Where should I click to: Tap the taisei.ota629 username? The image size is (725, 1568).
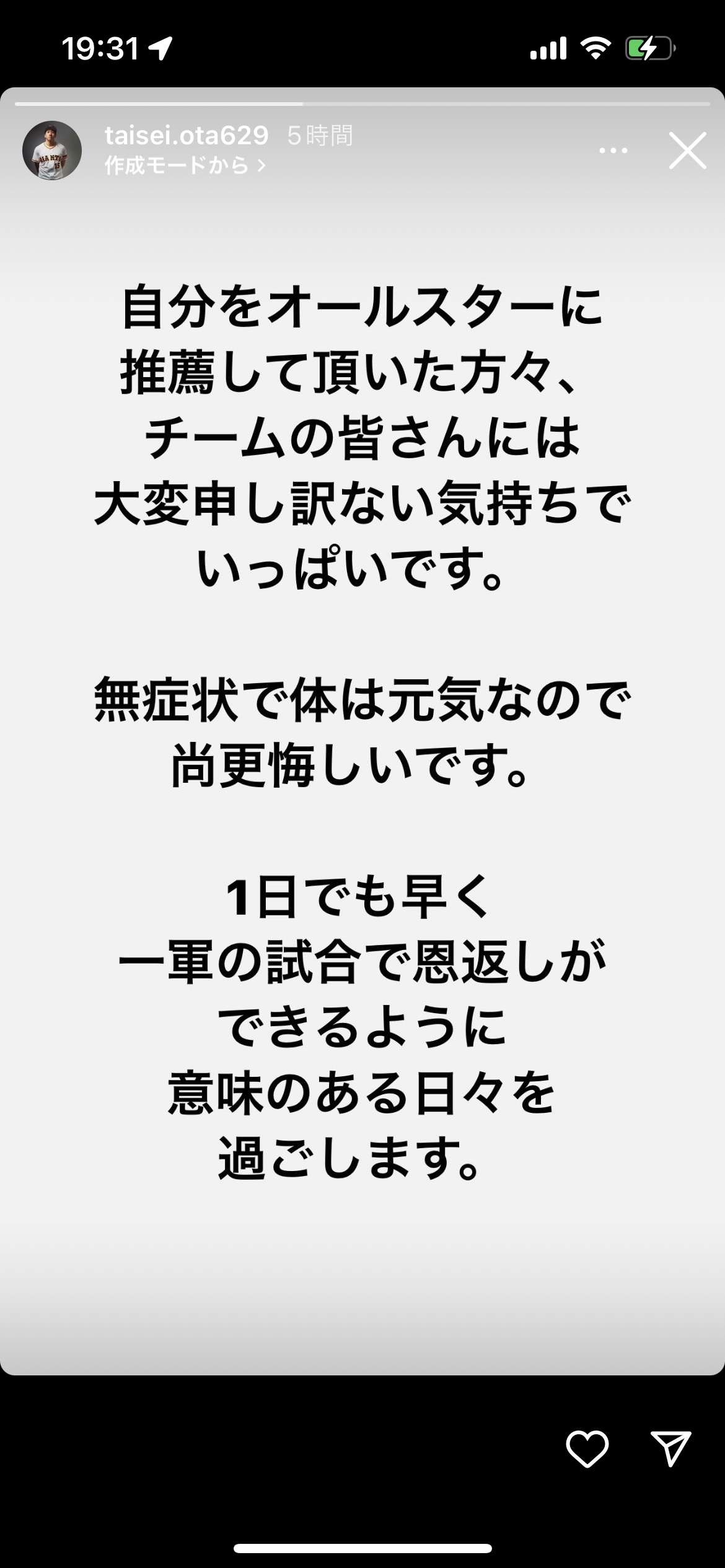pyautogui.click(x=186, y=135)
